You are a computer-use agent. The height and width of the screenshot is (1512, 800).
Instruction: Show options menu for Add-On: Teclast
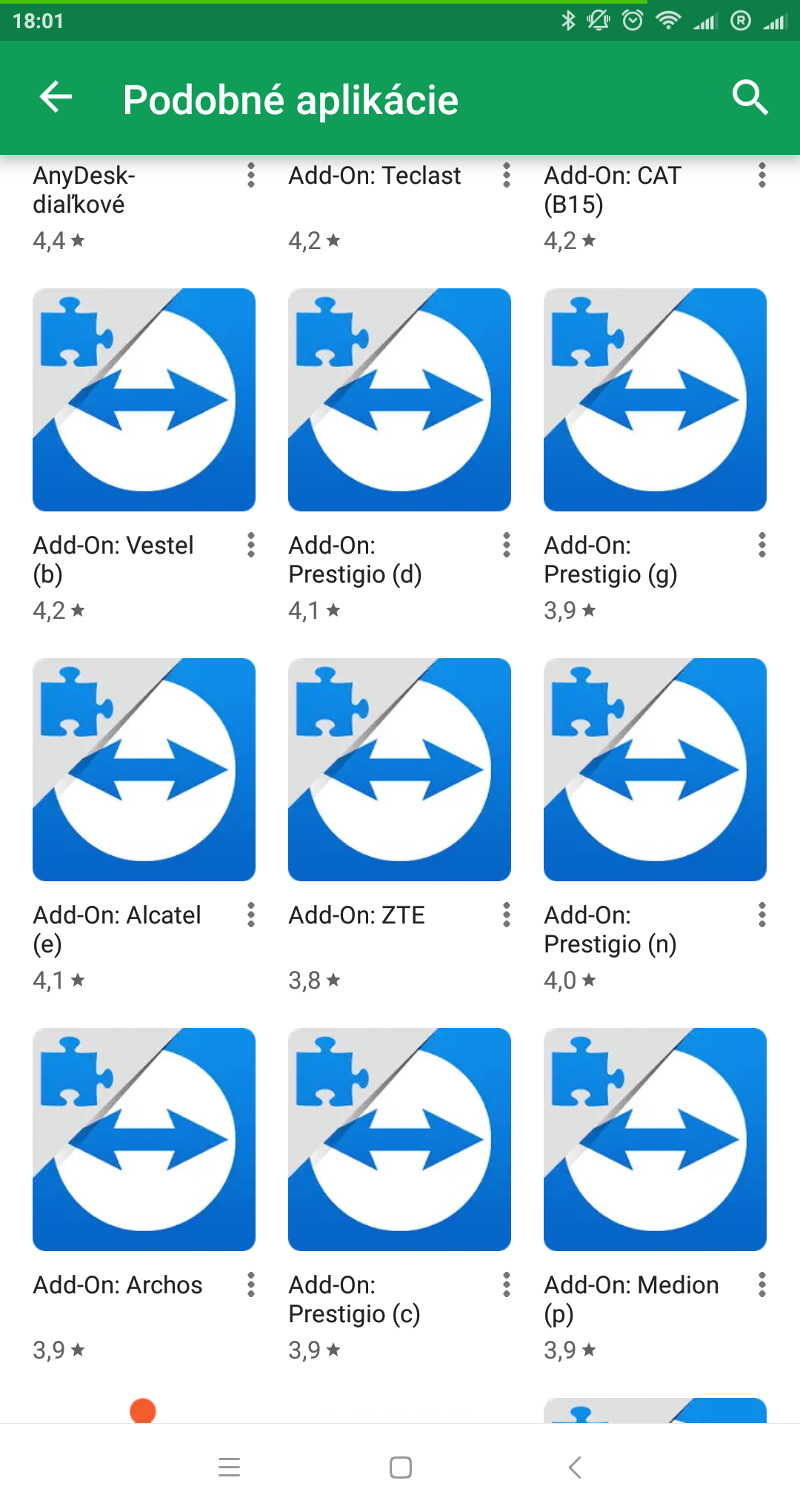point(507,176)
